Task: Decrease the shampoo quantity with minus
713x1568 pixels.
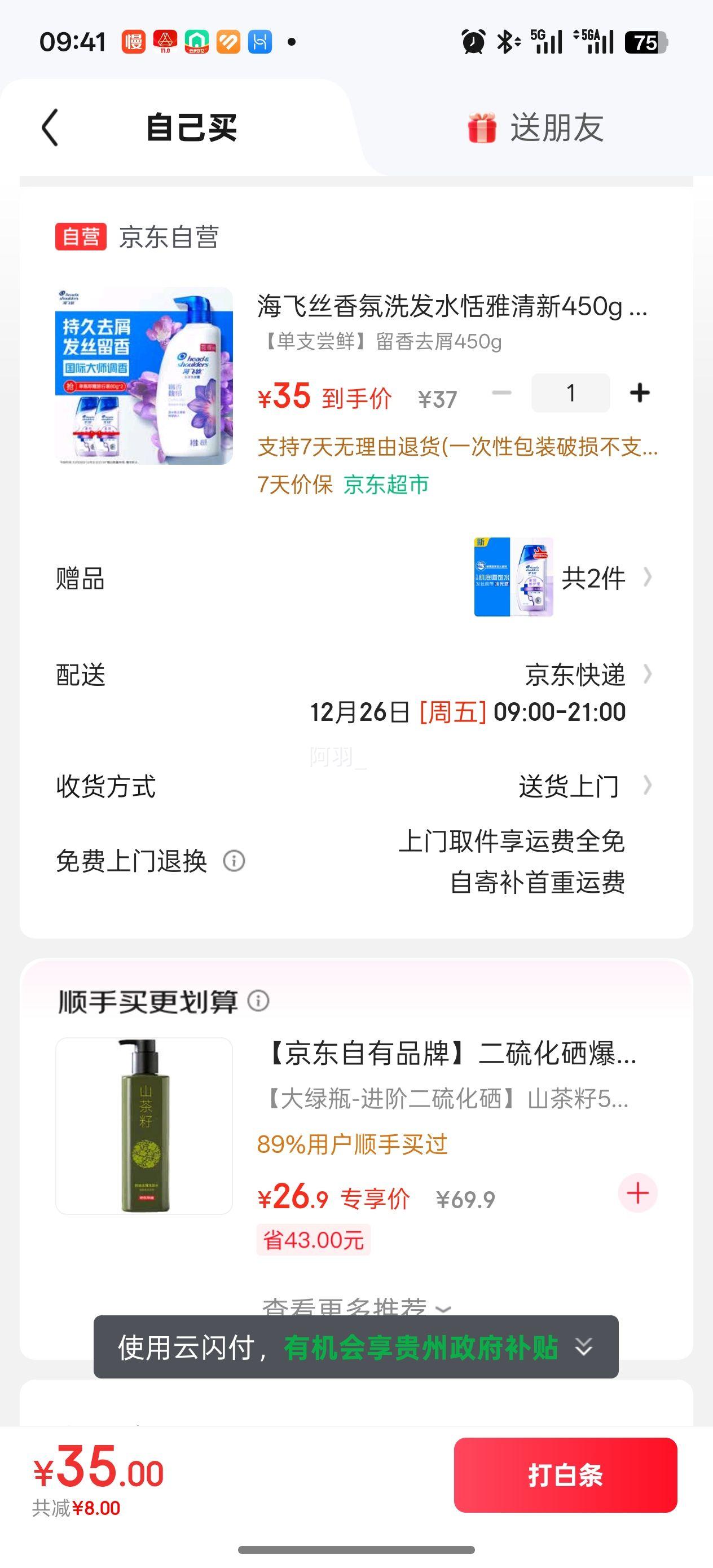Action: tap(501, 393)
